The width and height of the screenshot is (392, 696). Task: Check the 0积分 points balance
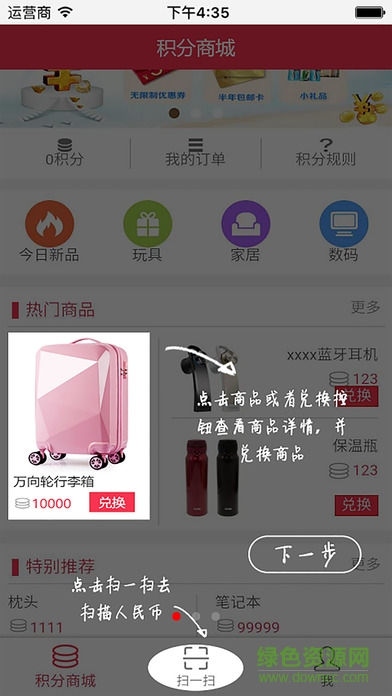pyautogui.click(x=65, y=153)
